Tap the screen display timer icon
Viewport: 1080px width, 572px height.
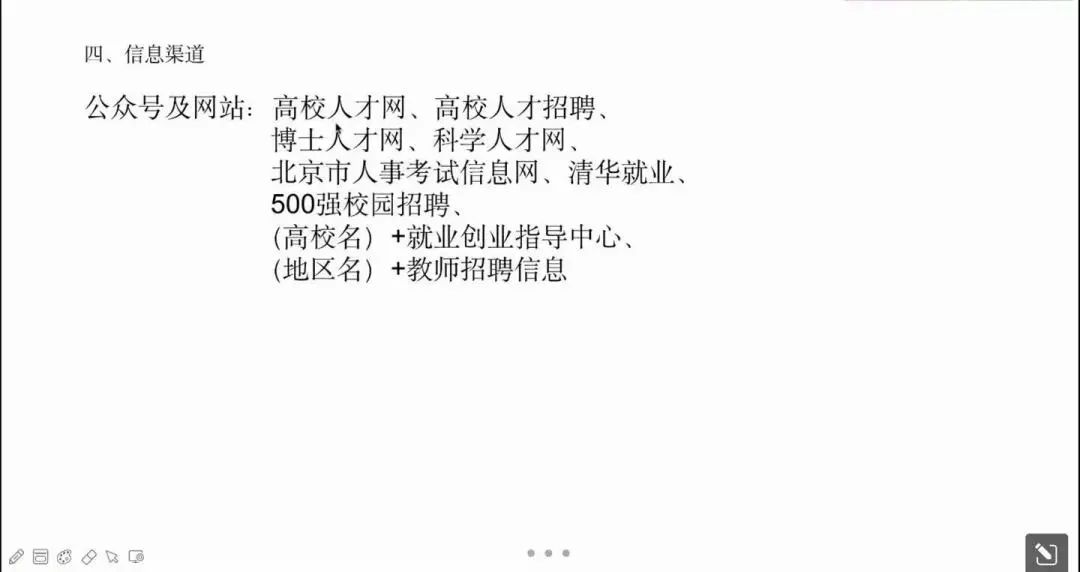click(x=137, y=556)
